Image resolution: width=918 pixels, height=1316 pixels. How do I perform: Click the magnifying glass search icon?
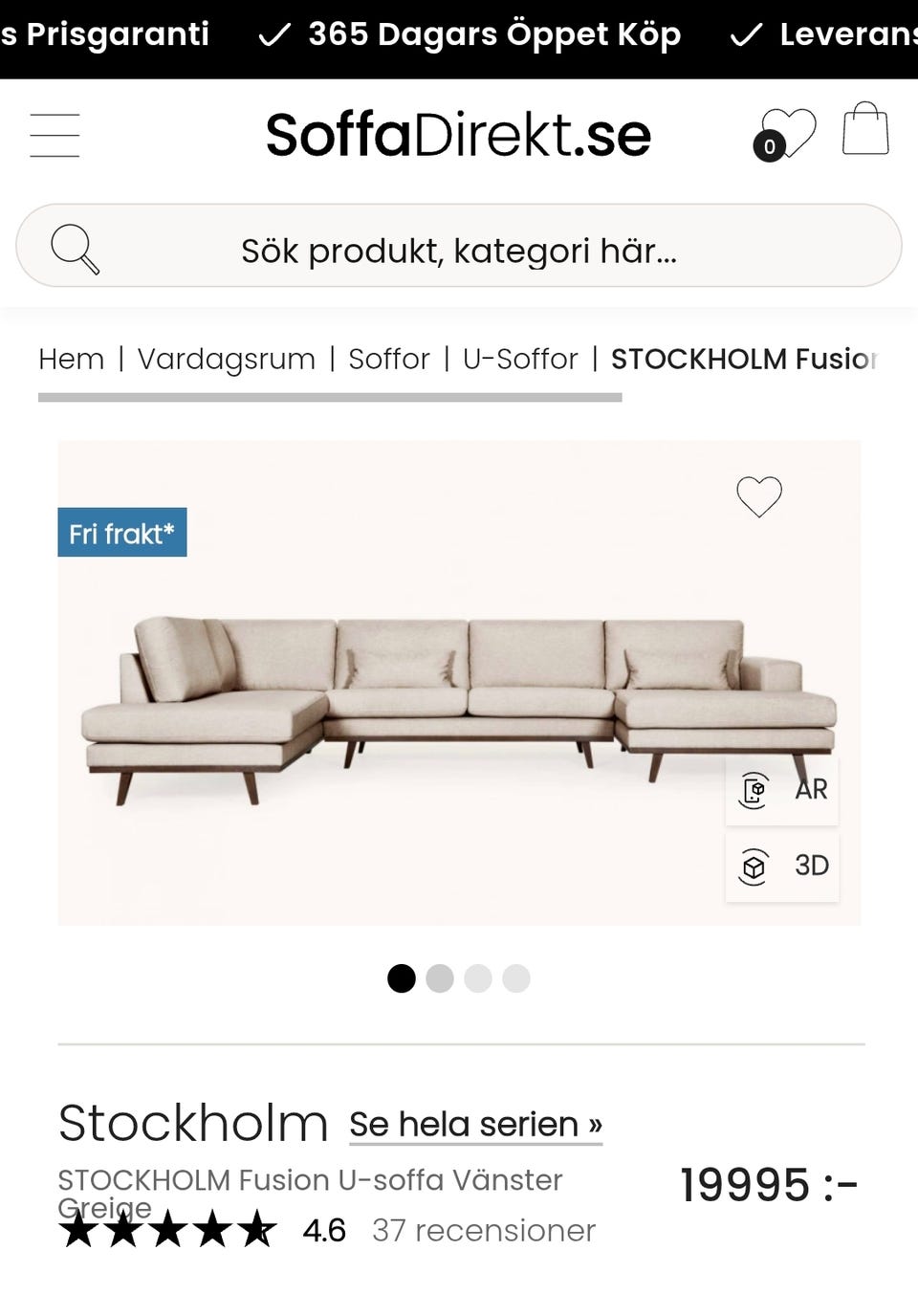(75, 247)
